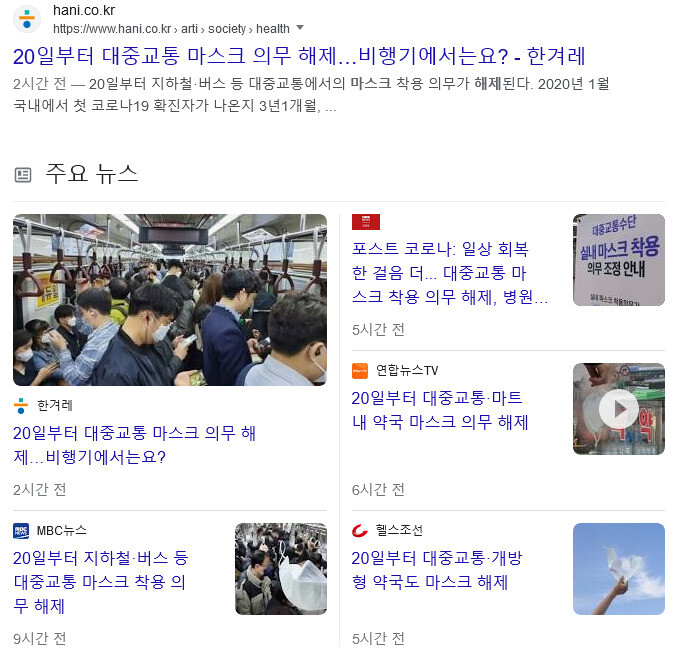
Task: Tap the mask guidance sign thumbnail
Action: pos(618,260)
